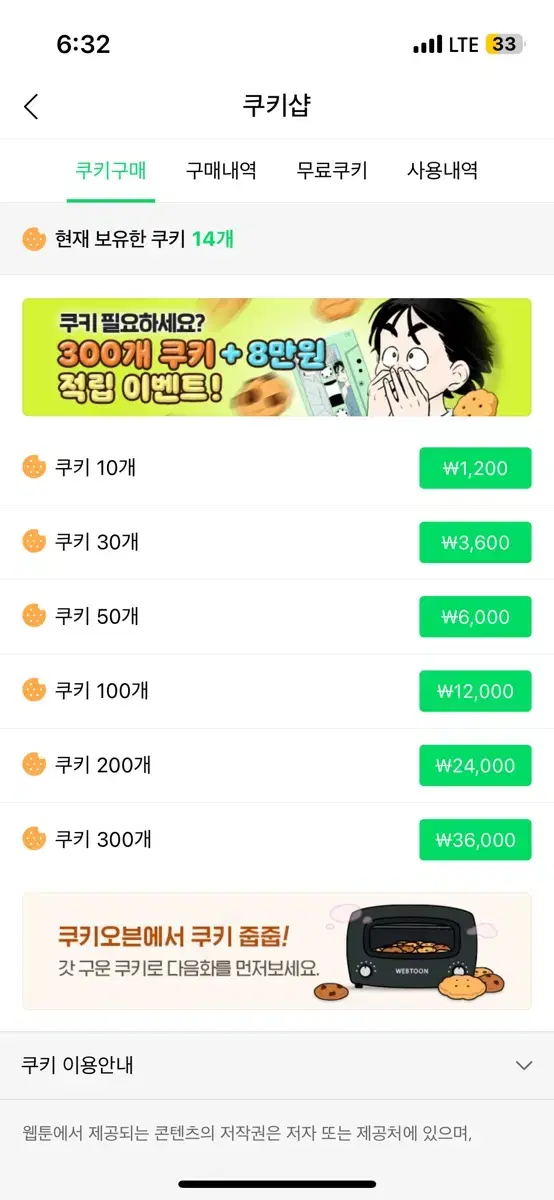Switch to the 구매내역 tab
Screen dimensions: 554x1200
[x=221, y=170]
